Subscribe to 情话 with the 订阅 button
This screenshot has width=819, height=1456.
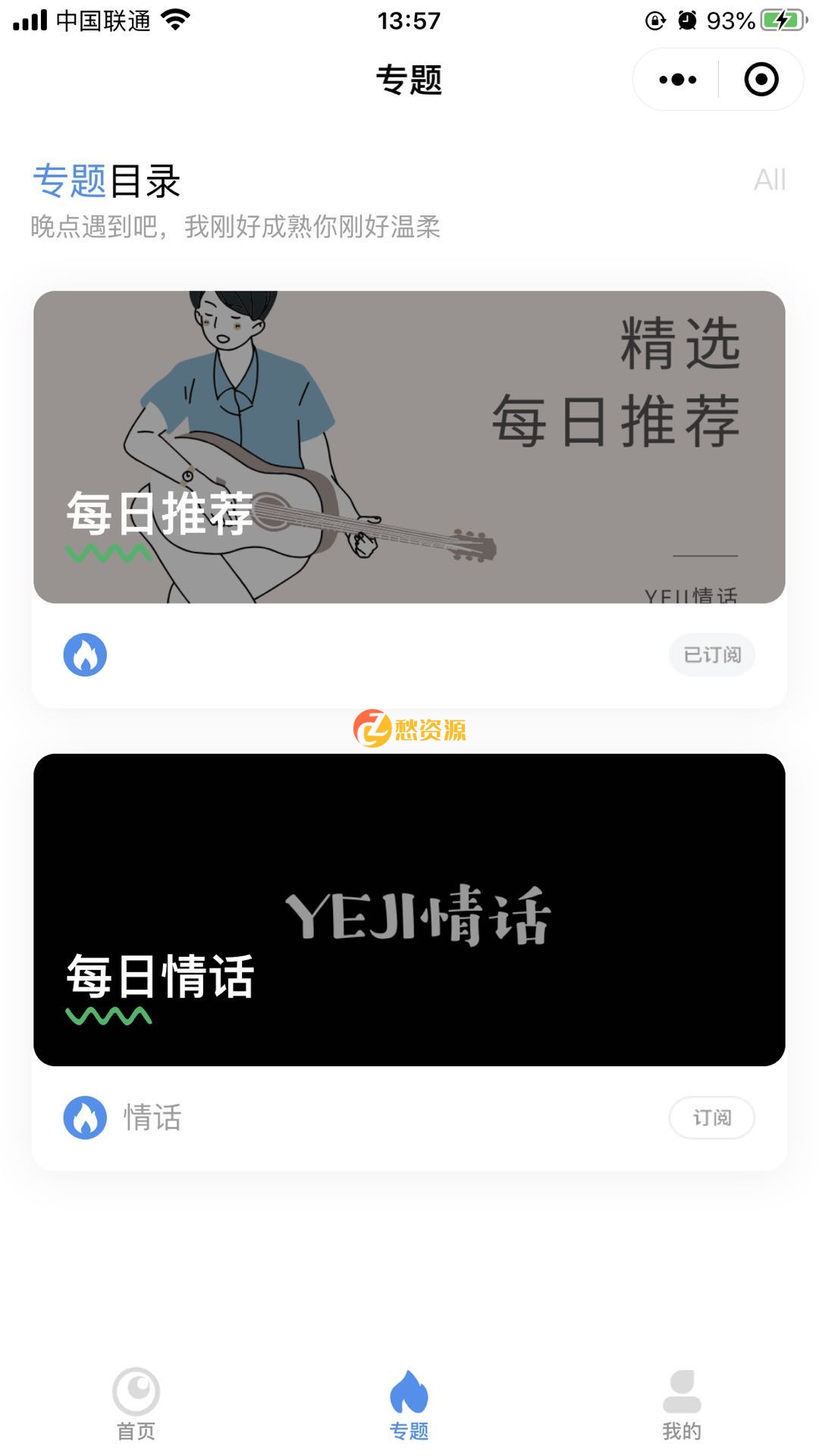pos(711,1117)
